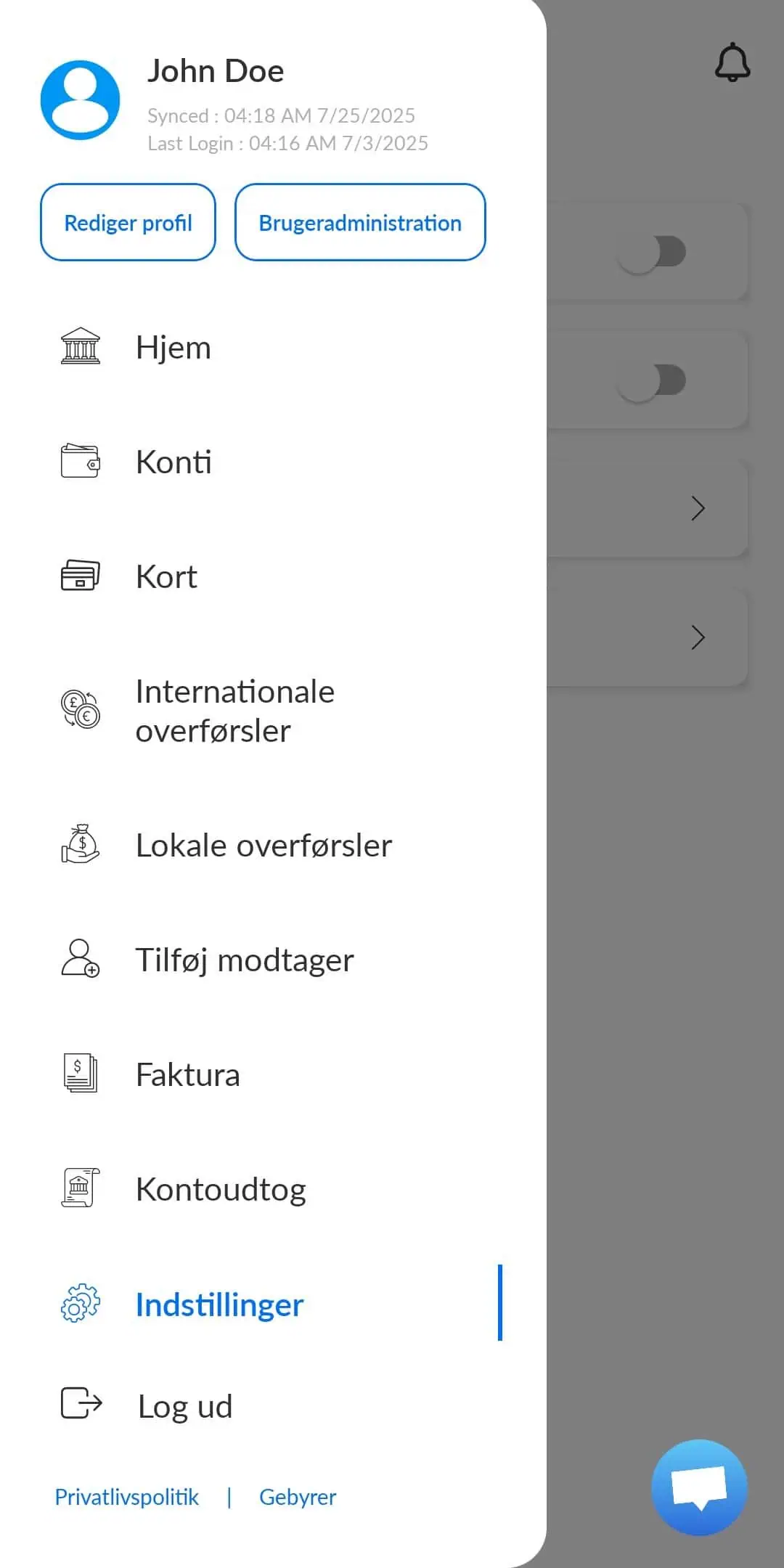Open the notification bell icon
The width and height of the screenshot is (784, 1568).
click(x=732, y=62)
